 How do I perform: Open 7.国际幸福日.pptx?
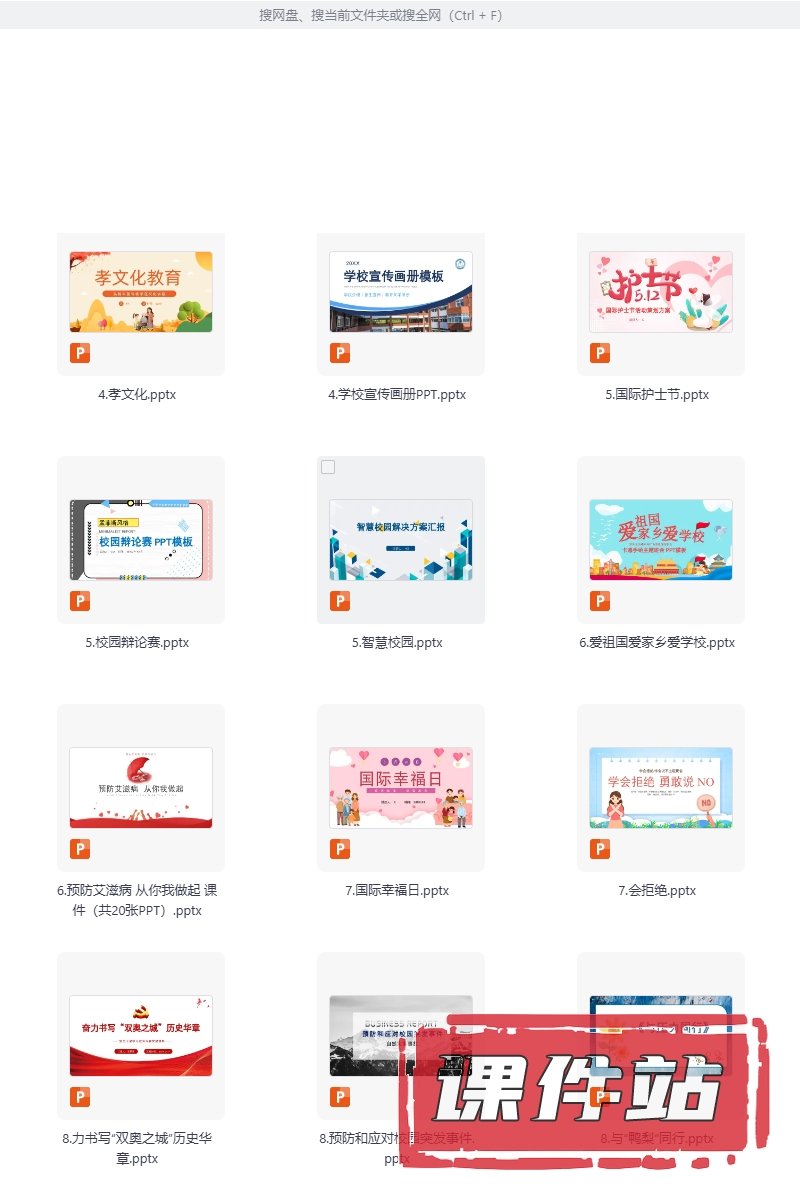[x=401, y=788]
